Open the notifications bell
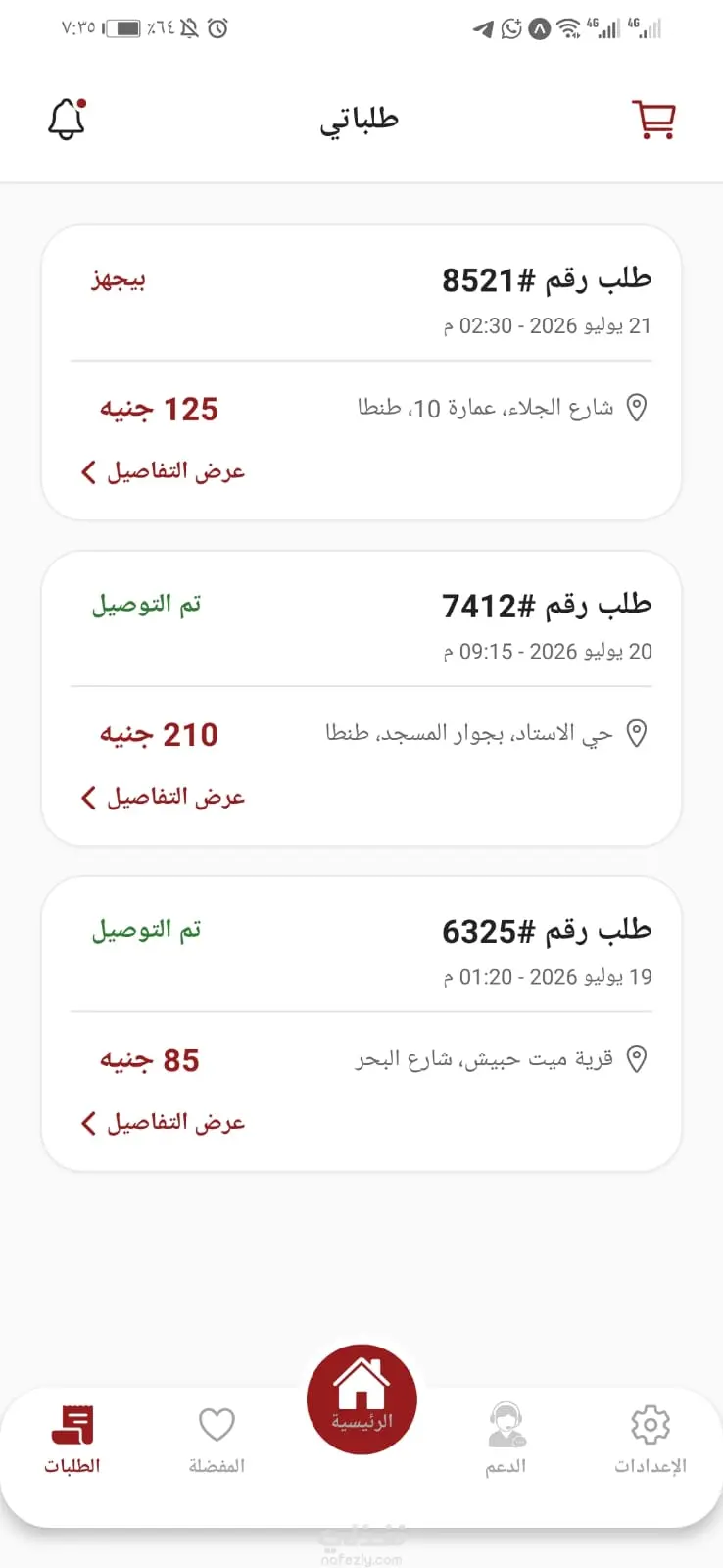This screenshot has width=723, height=1568. point(67,120)
